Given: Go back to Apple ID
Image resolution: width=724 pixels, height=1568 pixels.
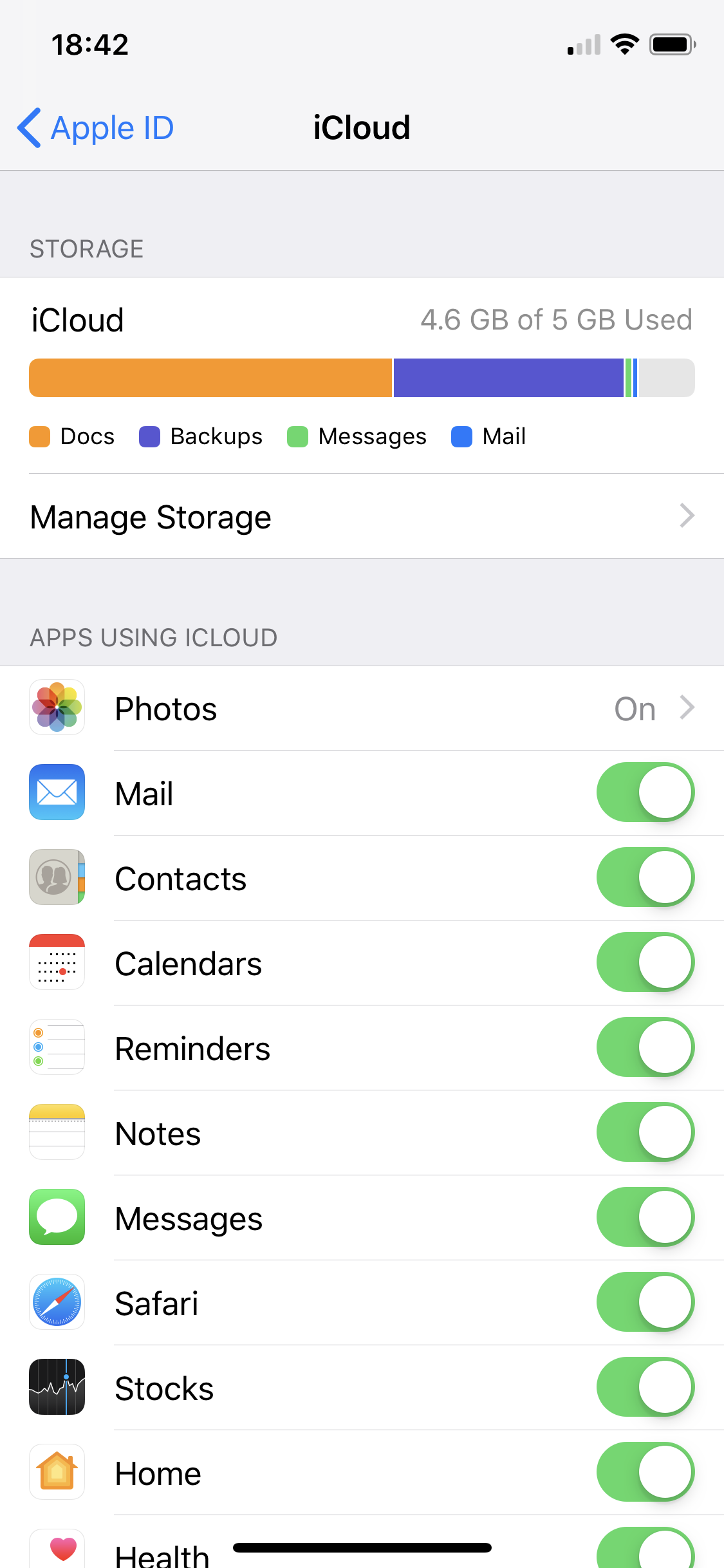Looking at the screenshot, I should [x=97, y=127].
